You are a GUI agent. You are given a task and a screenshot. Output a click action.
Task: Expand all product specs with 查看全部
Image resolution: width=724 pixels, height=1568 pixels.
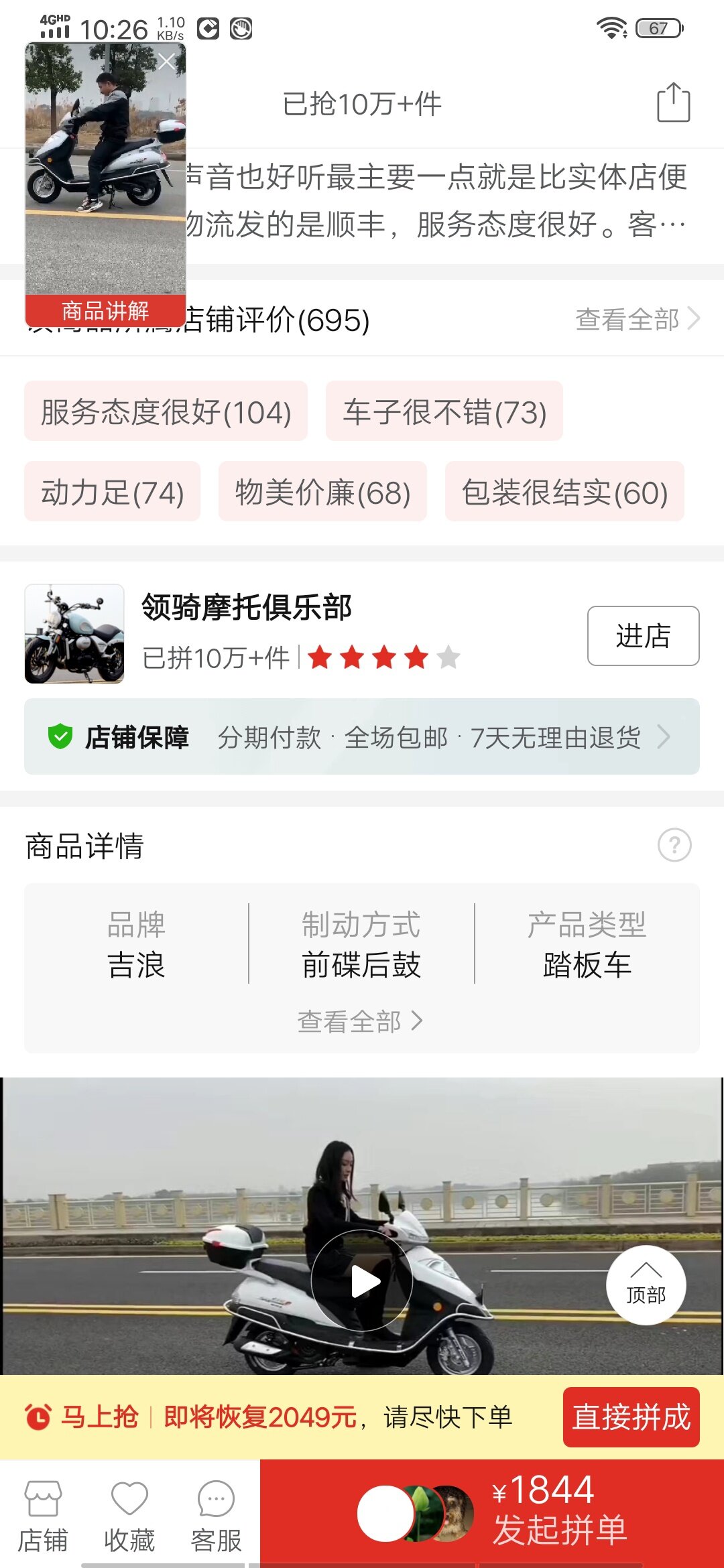361,1021
